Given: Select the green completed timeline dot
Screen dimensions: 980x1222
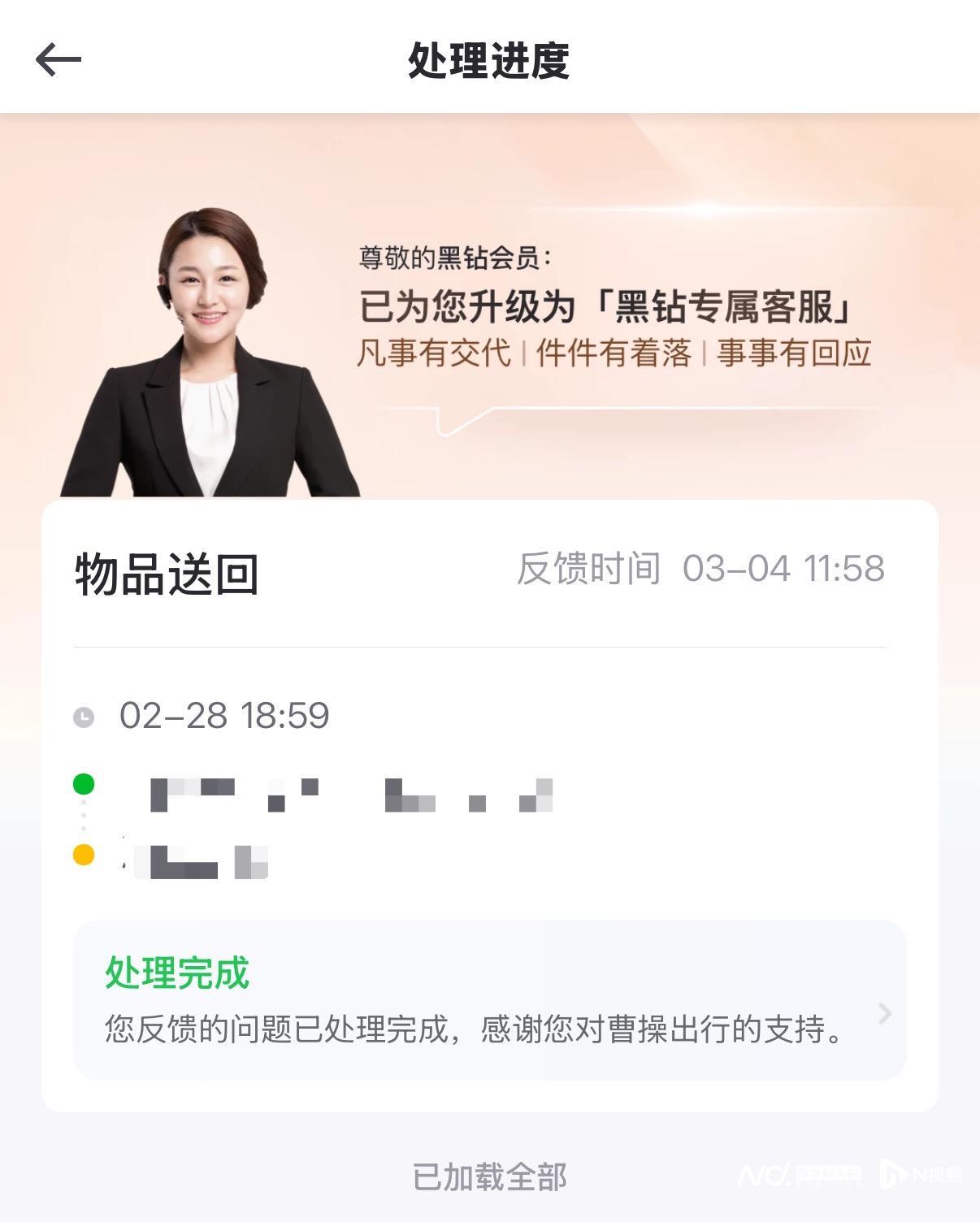Looking at the screenshot, I should click(x=82, y=782).
